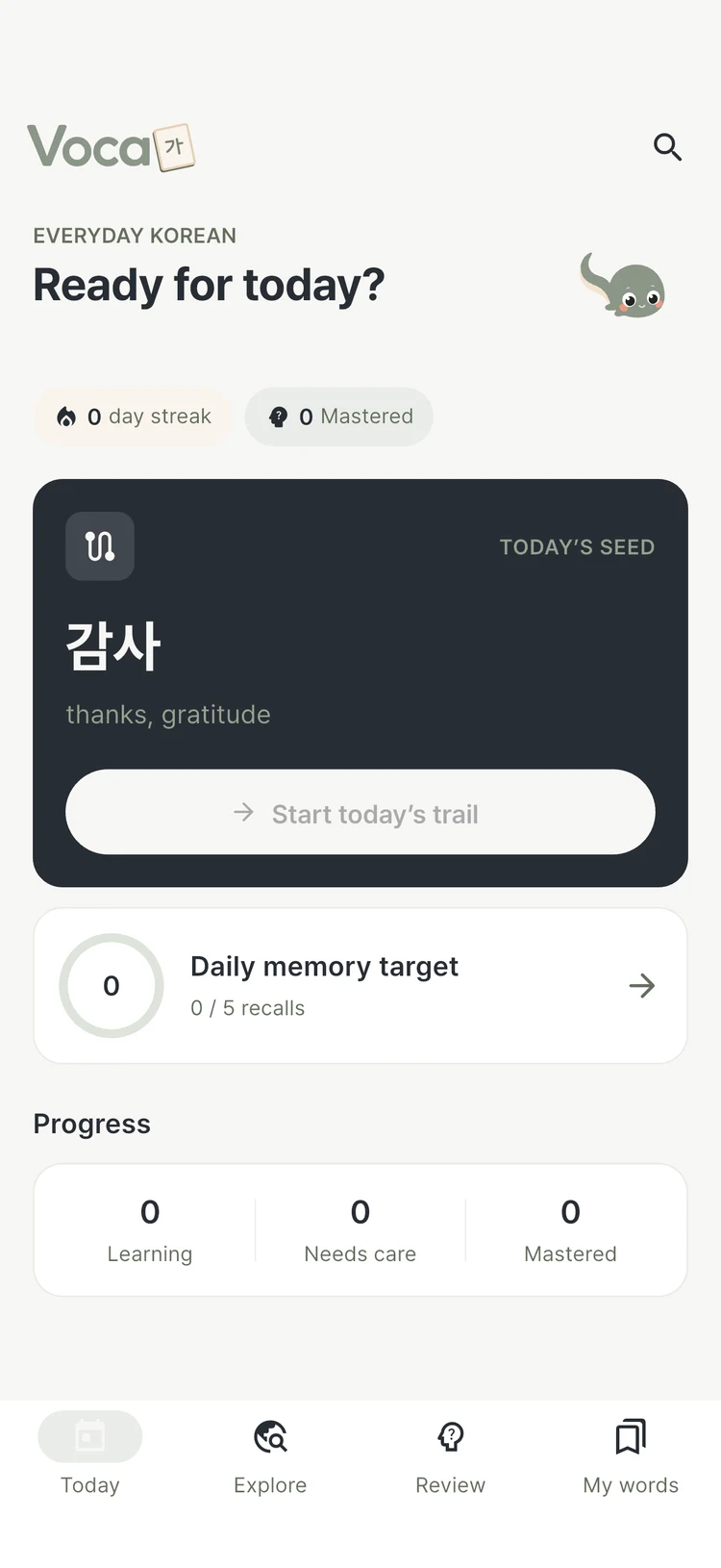Select the Today tab
The width and height of the screenshot is (721, 1568).
point(90,1457)
